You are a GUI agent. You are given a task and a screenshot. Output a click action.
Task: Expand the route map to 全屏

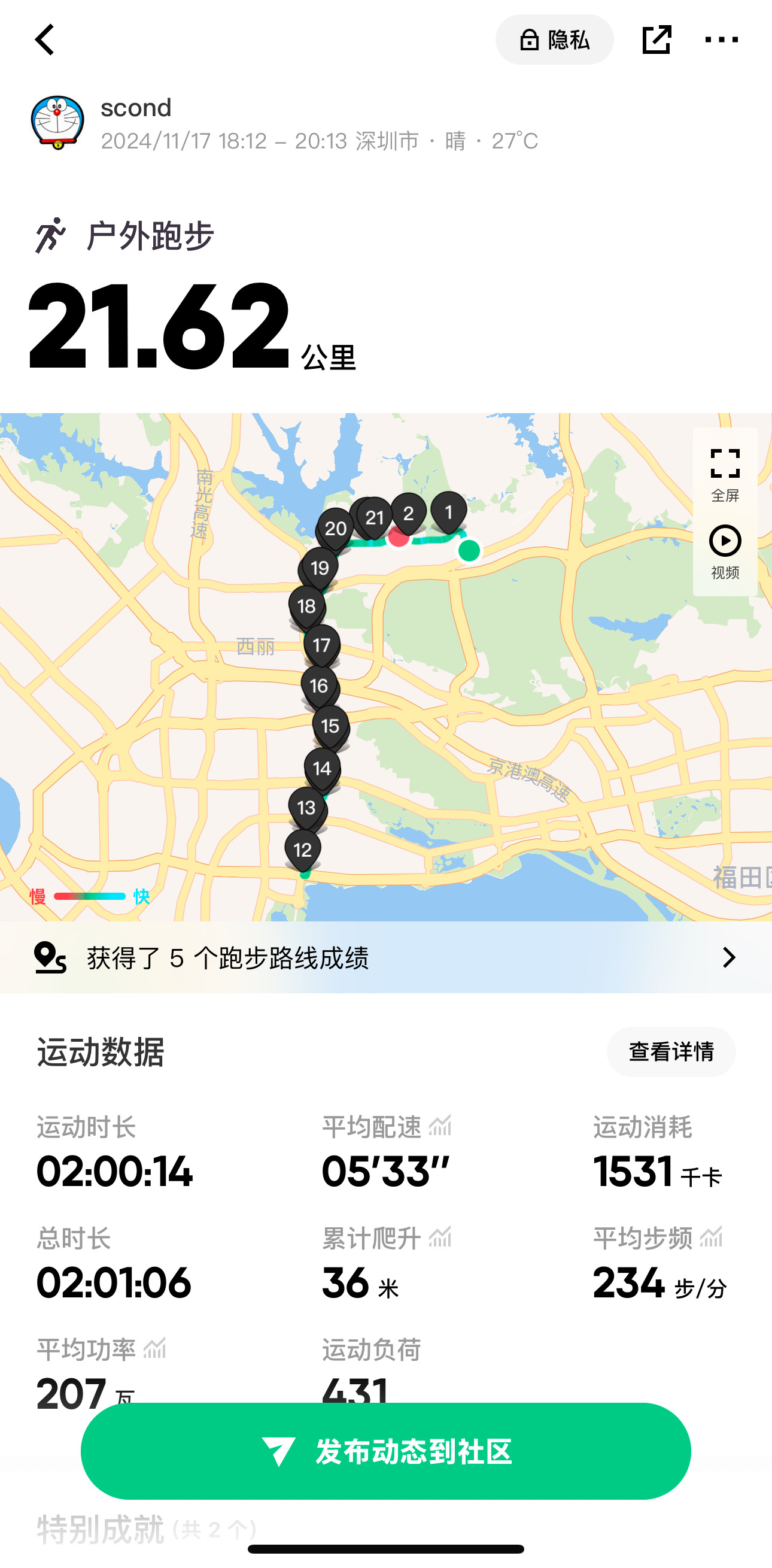click(725, 475)
